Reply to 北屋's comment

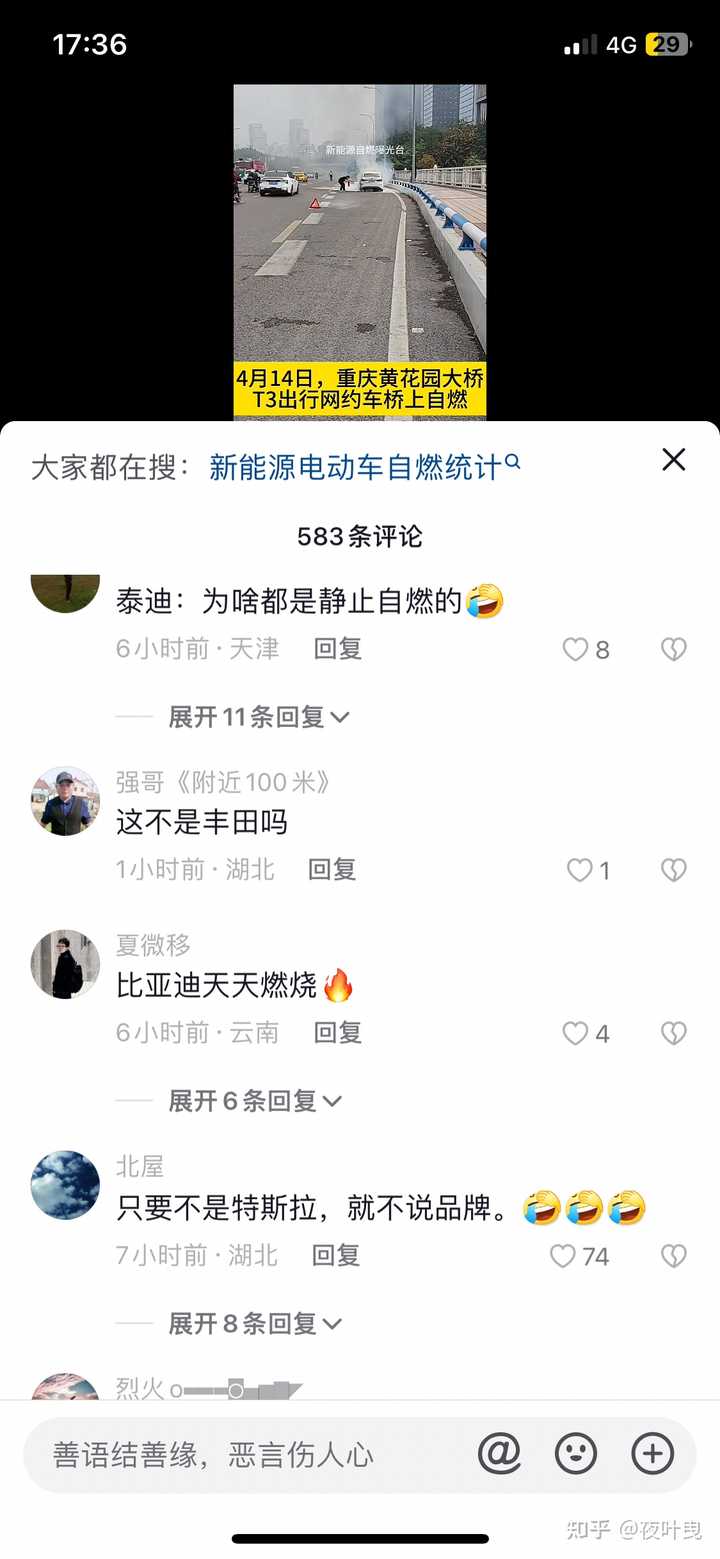point(336,1255)
